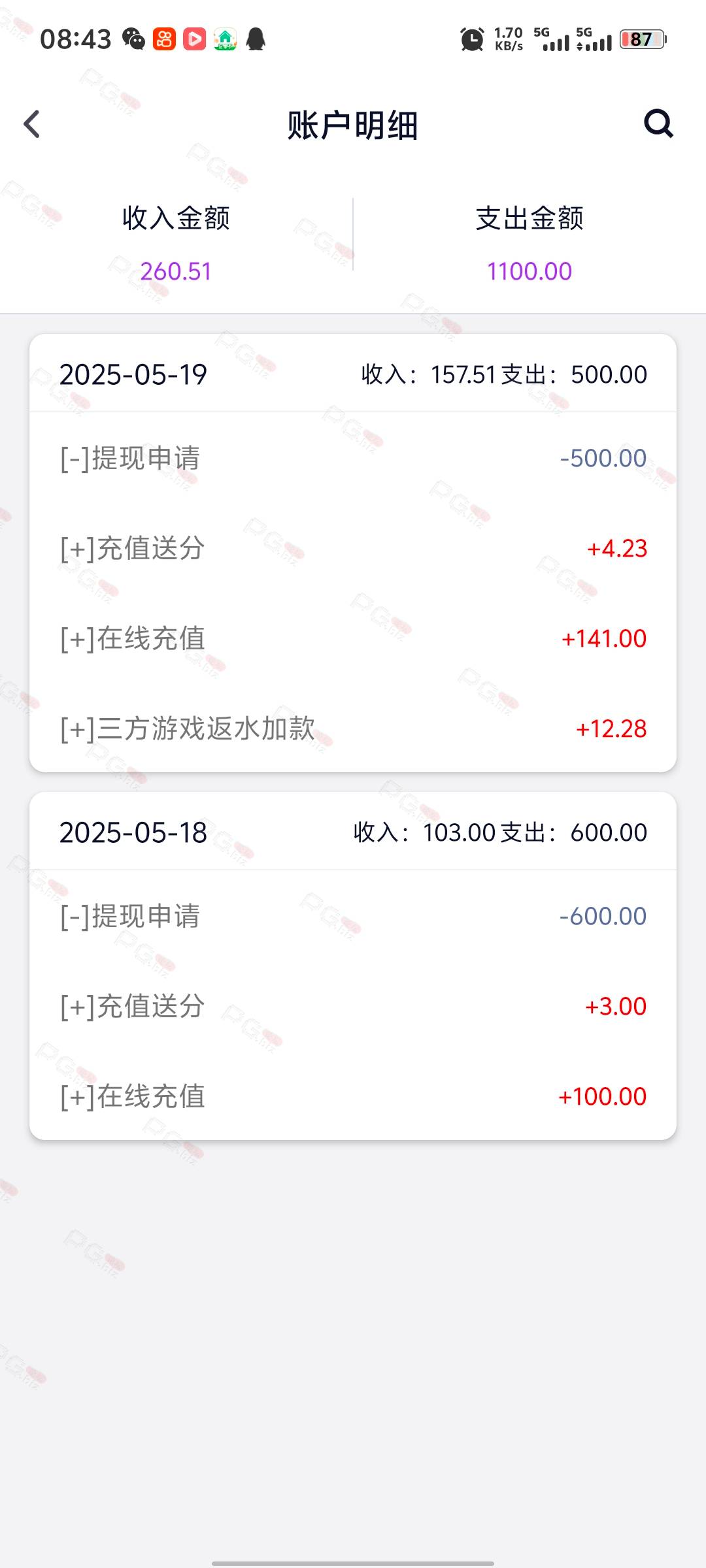Viewport: 706px width, 1568px height.
Task: Open the search icon in the header
Action: pos(658,123)
